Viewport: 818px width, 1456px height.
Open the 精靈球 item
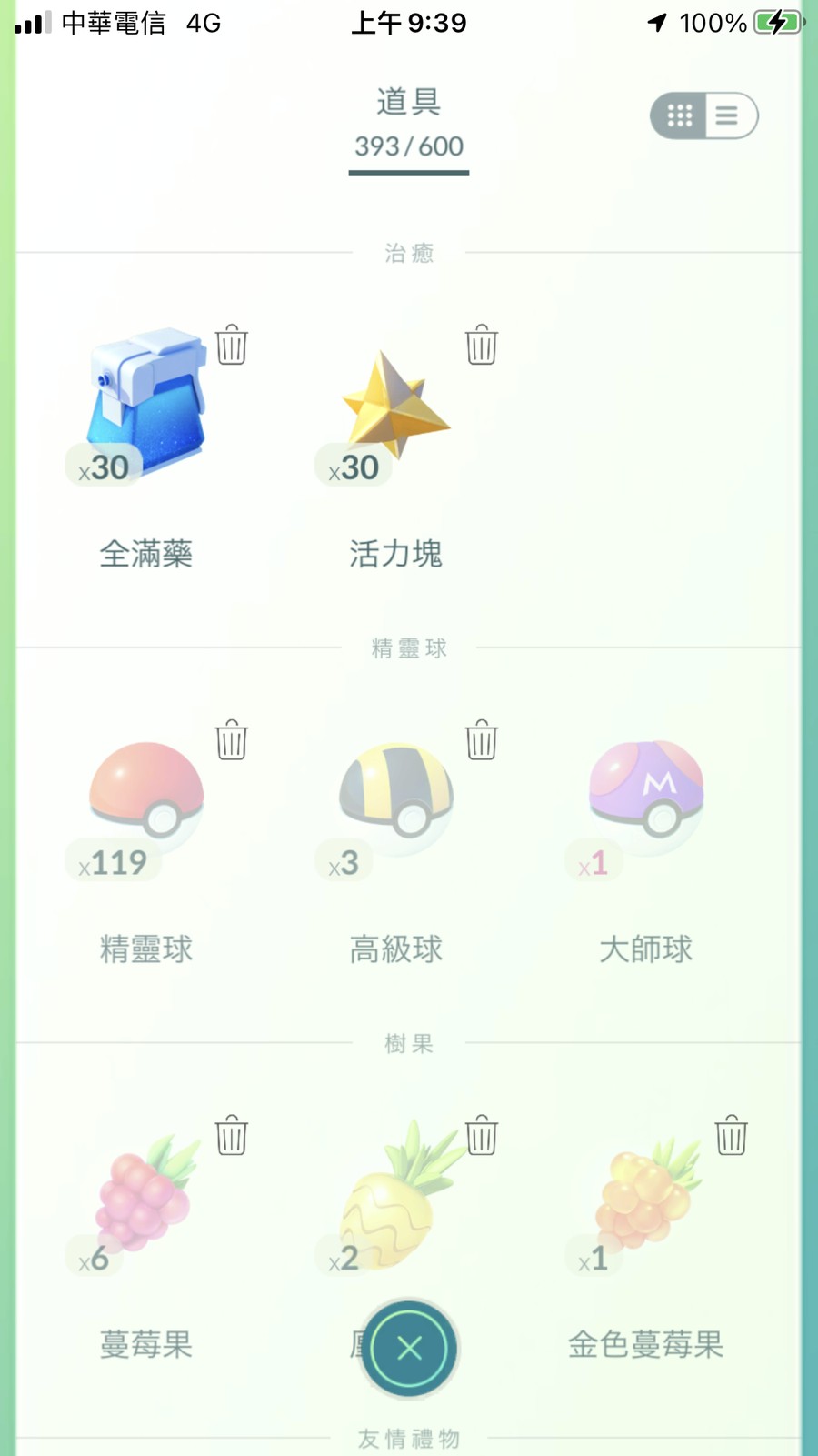click(146, 796)
